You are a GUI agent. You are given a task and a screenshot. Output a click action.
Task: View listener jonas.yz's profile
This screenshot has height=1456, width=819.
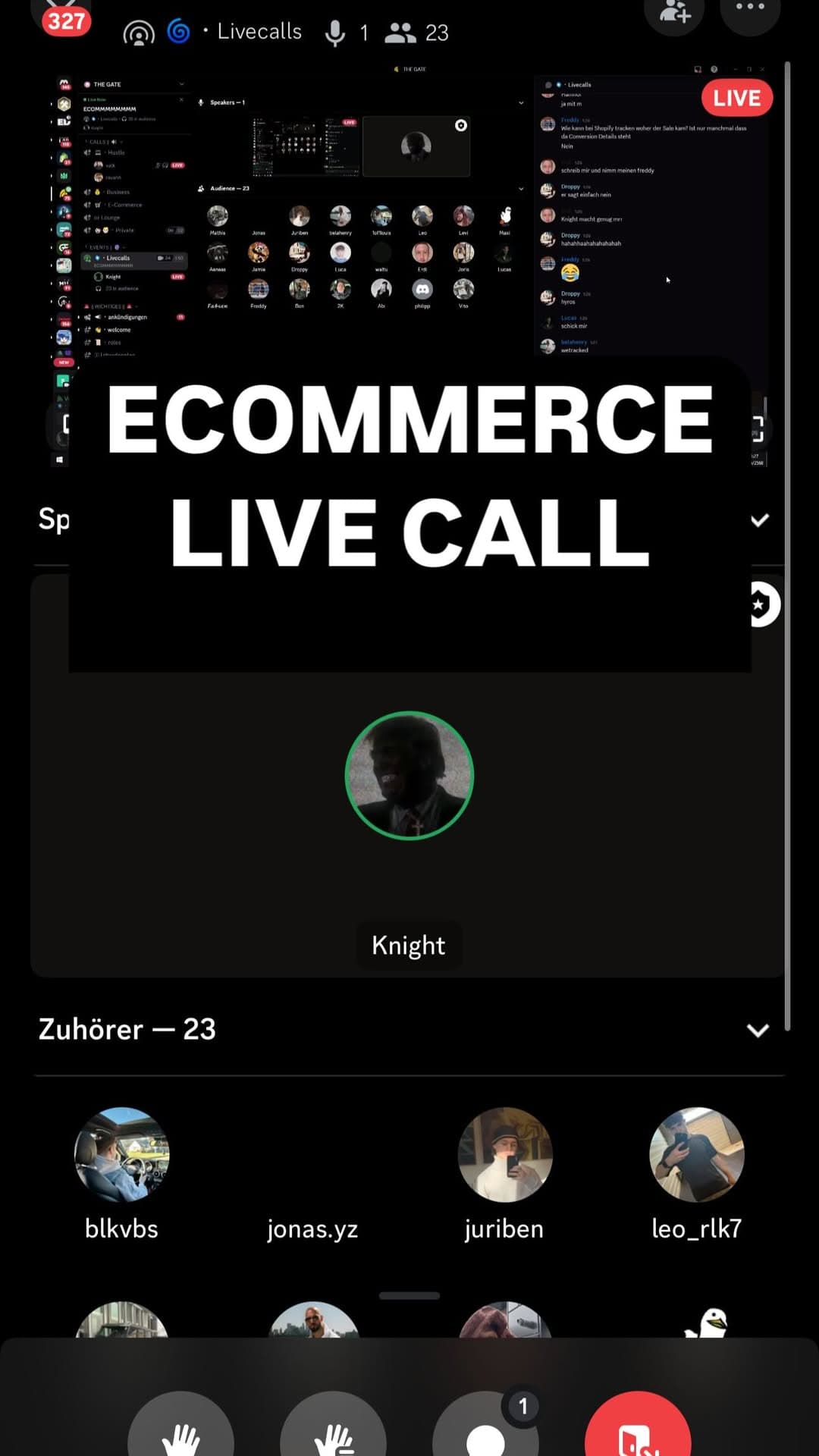(312, 1168)
